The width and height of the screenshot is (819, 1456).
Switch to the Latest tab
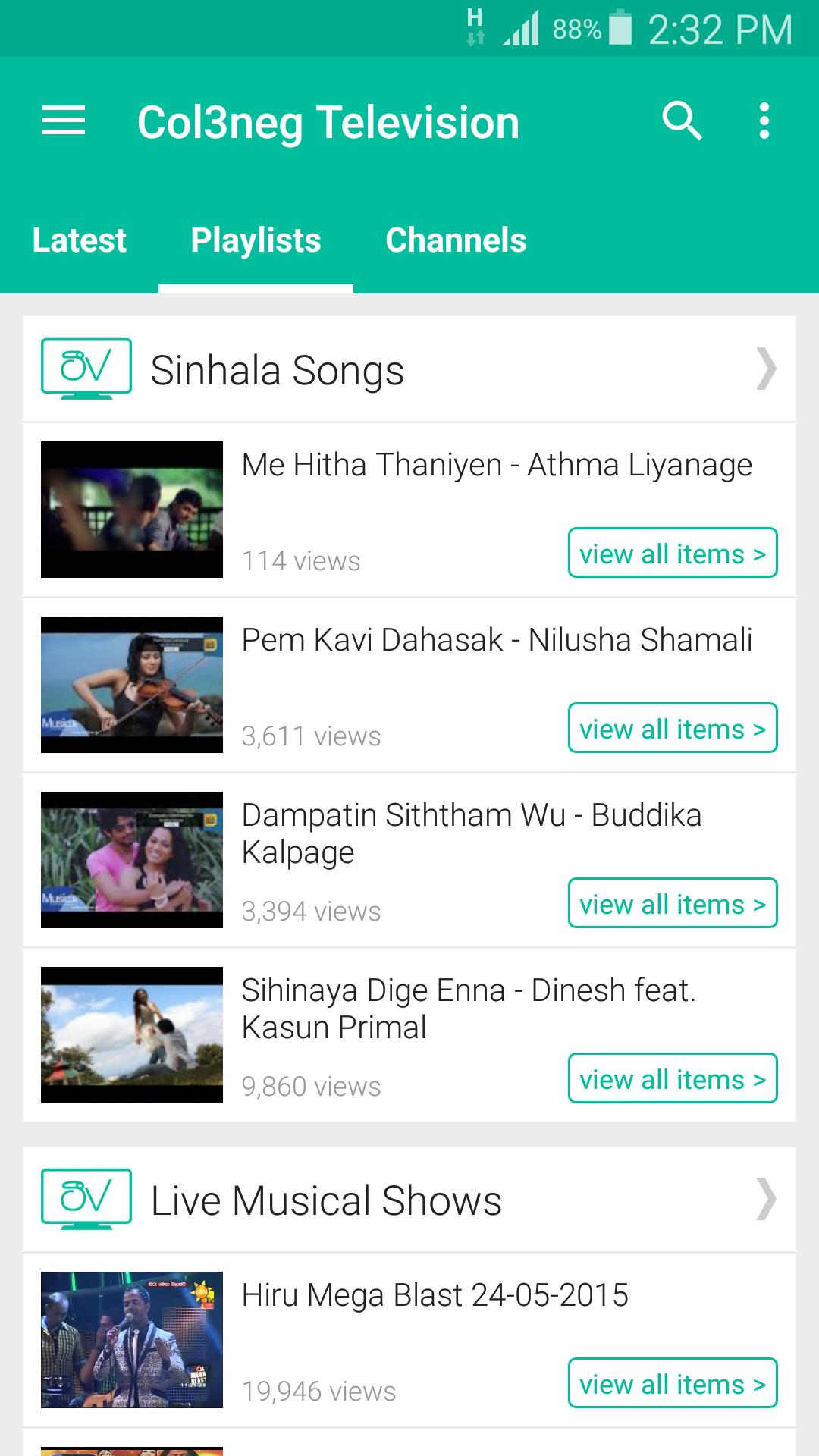coord(79,240)
